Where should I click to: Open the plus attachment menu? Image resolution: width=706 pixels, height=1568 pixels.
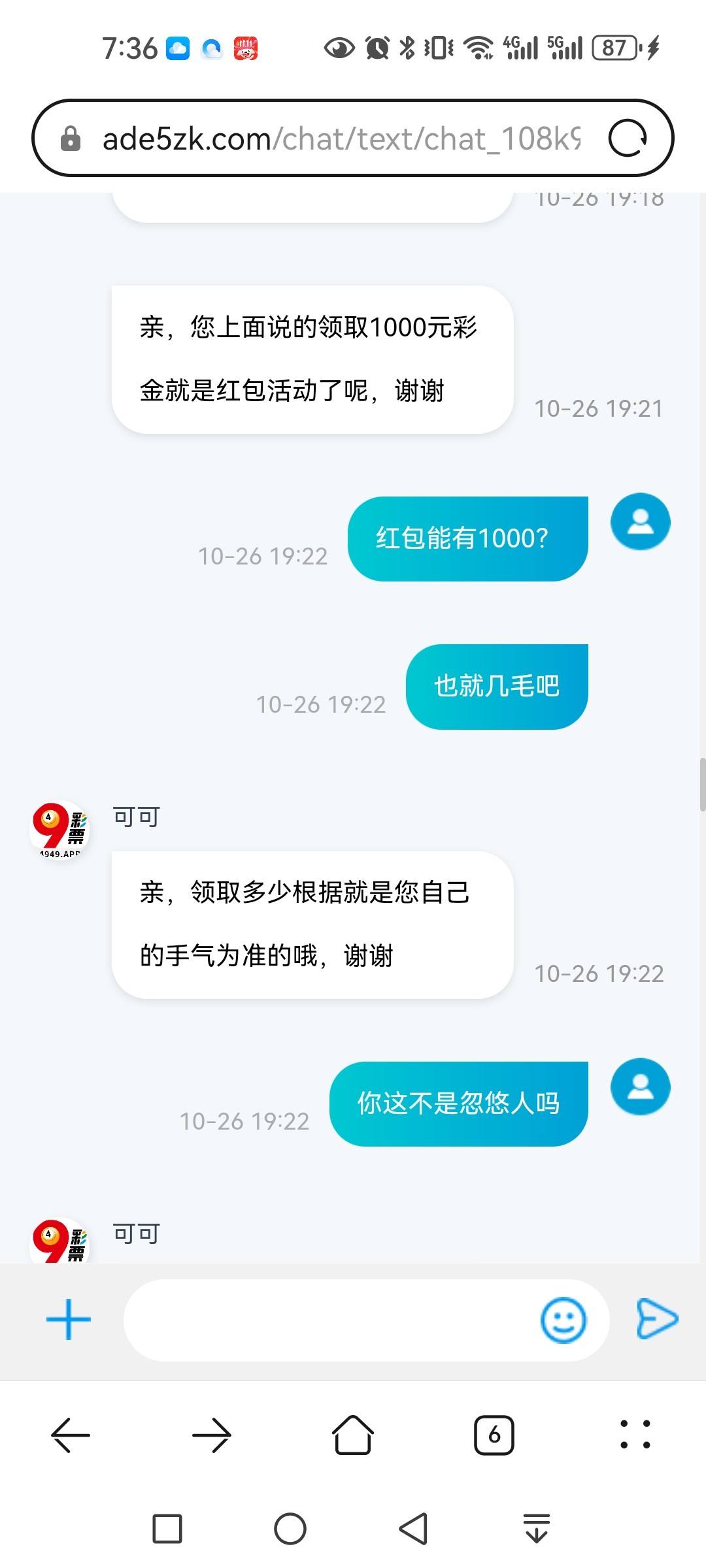pyautogui.click(x=69, y=1320)
